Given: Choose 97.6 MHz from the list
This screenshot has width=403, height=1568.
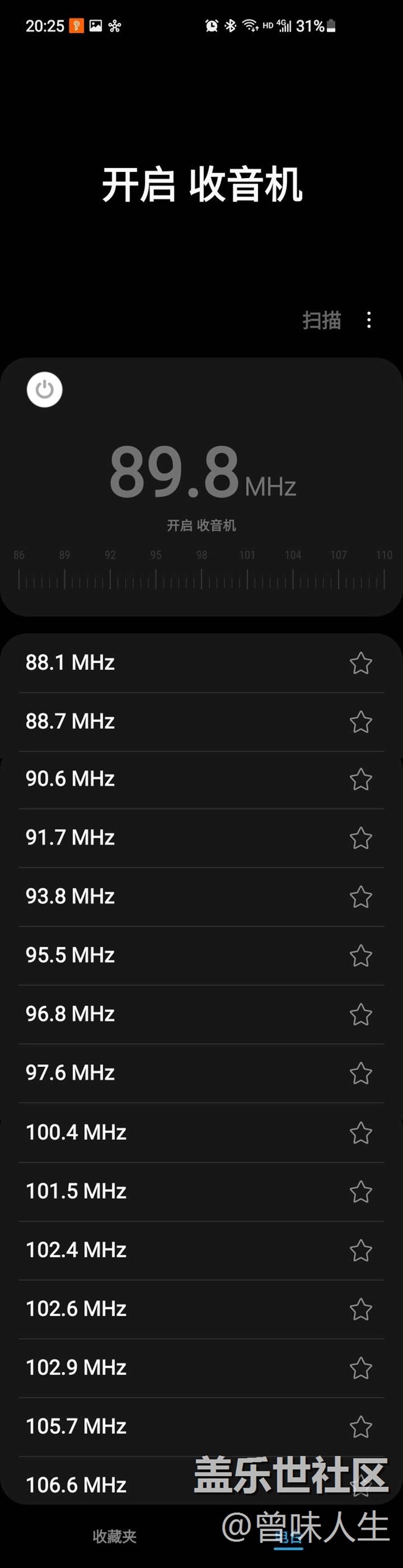Looking at the screenshot, I should point(70,1072).
